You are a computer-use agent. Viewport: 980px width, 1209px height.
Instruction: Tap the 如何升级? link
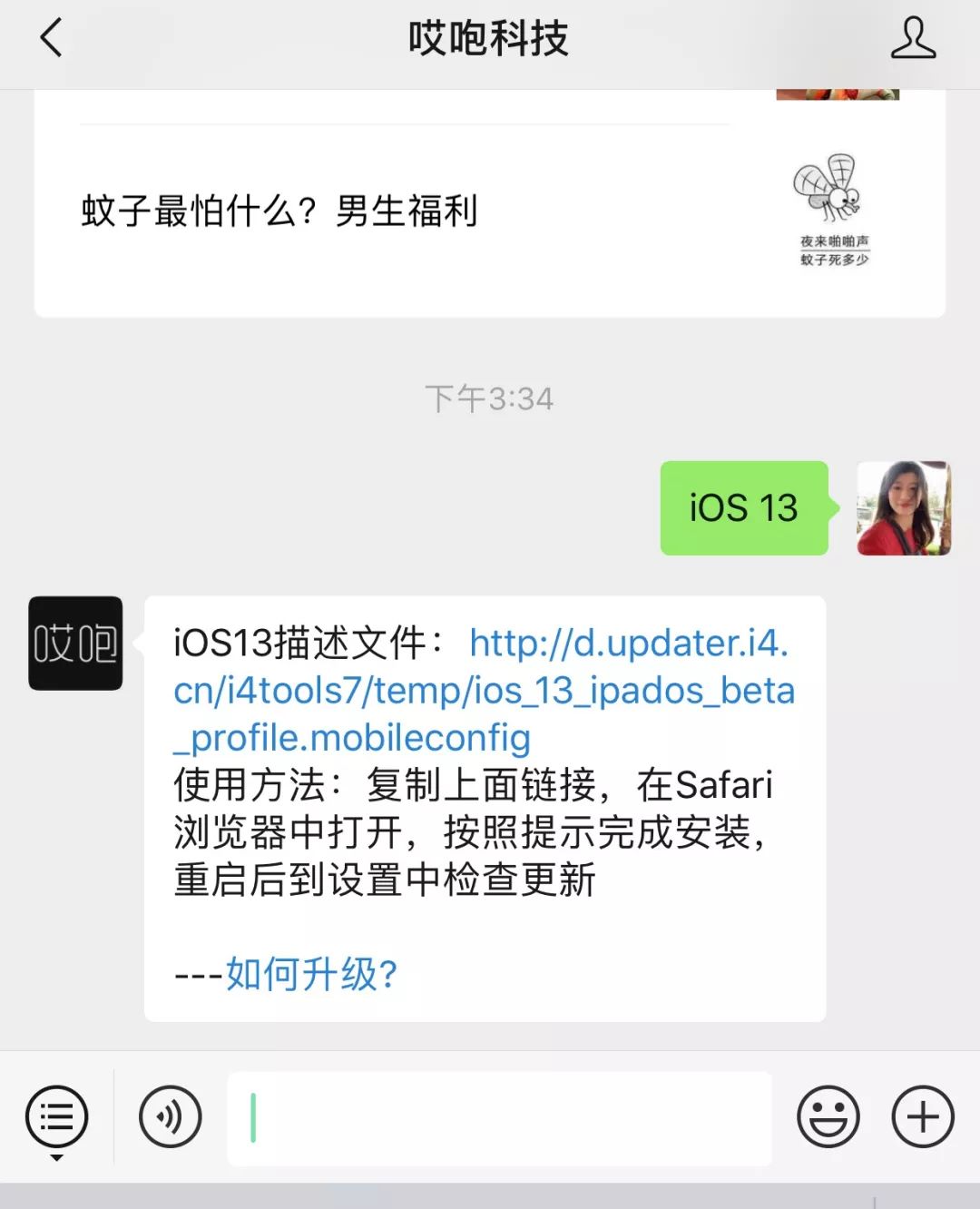(311, 975)
